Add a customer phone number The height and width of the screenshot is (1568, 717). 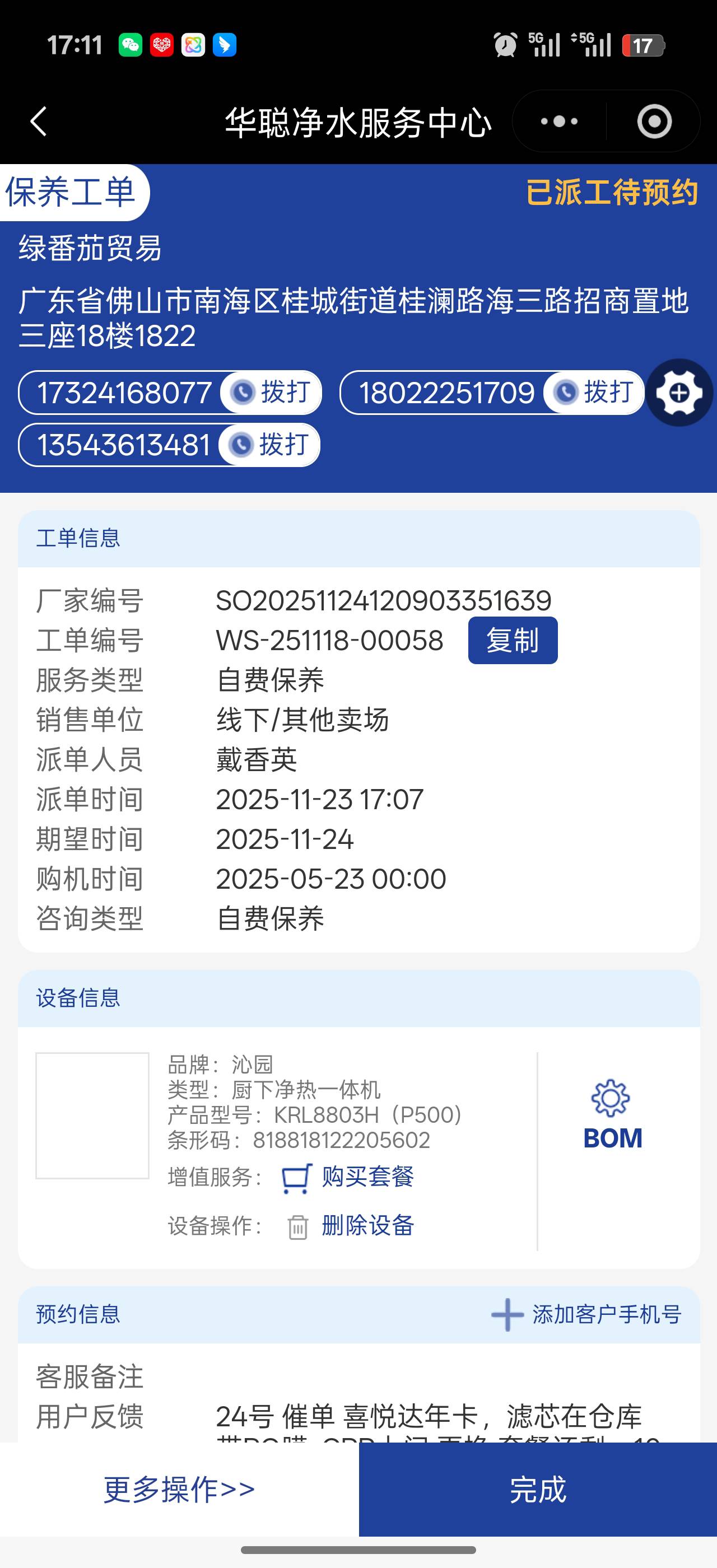click(x=586, y=1315)
